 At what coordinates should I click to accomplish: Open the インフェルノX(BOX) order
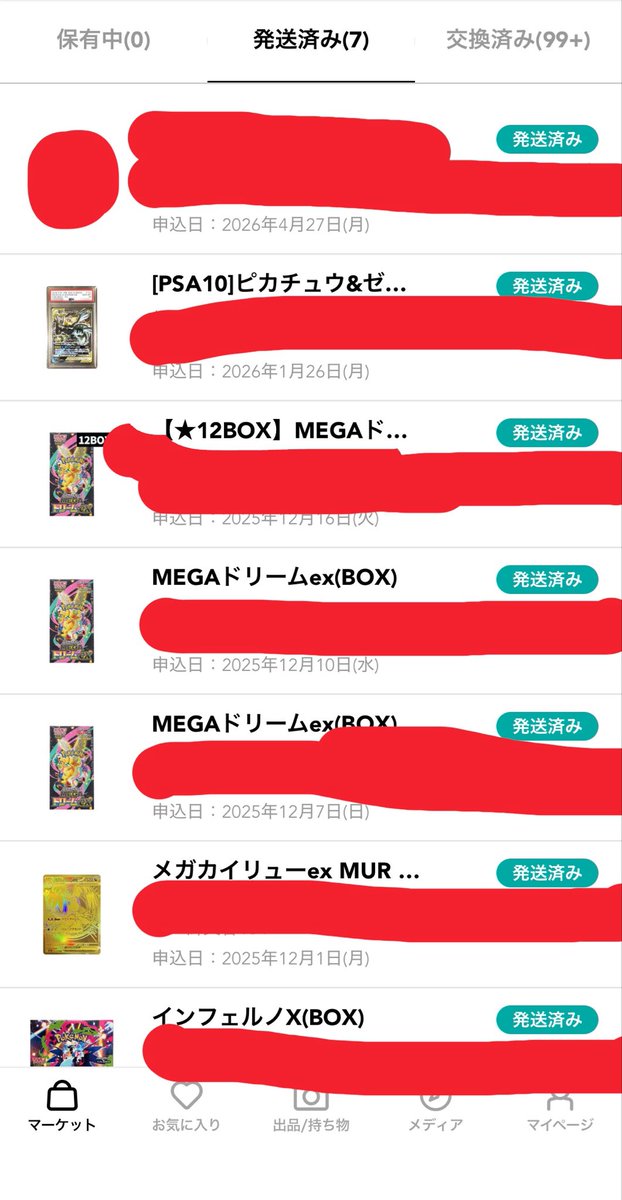(311, 1028)
